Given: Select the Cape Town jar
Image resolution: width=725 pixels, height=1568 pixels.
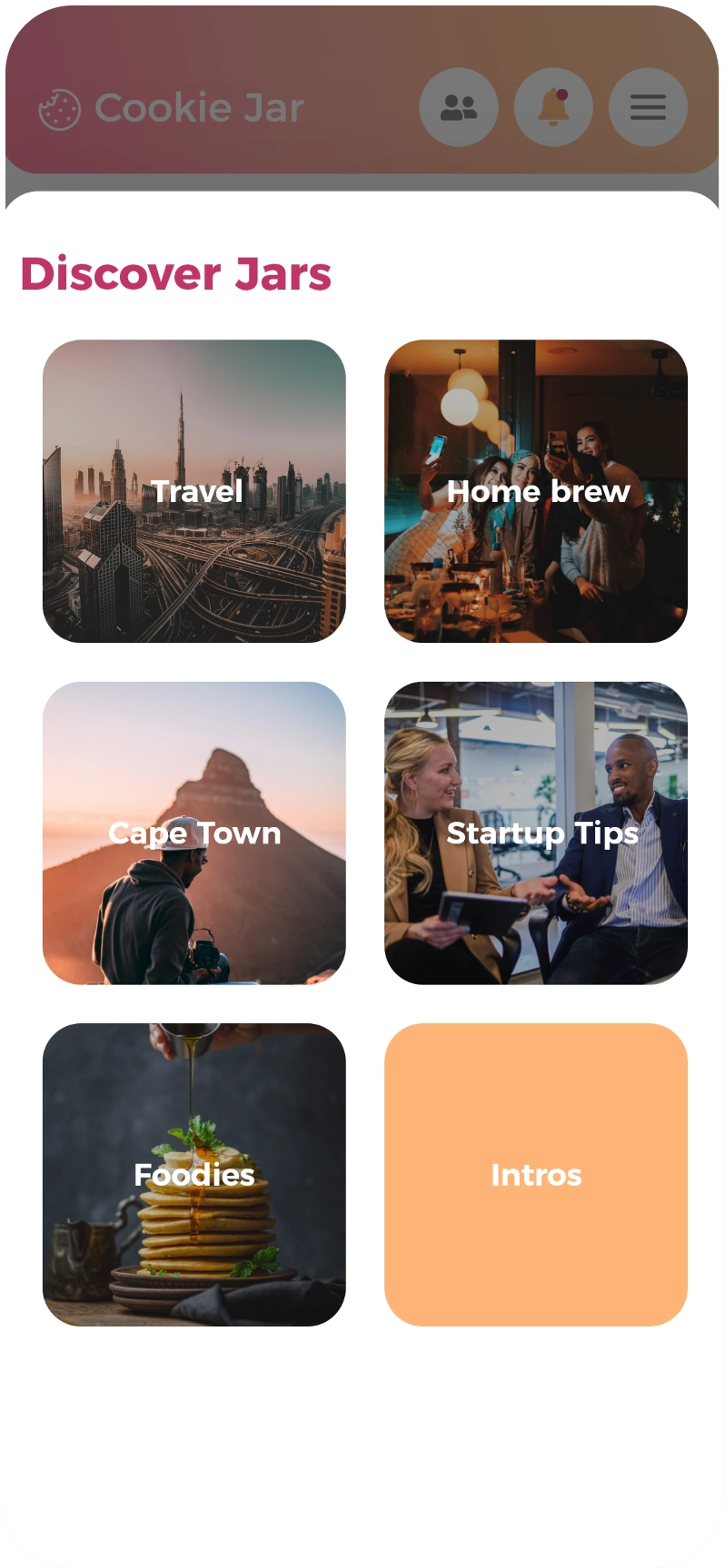Looking at the screenshot, I should (x=194, y=833).
